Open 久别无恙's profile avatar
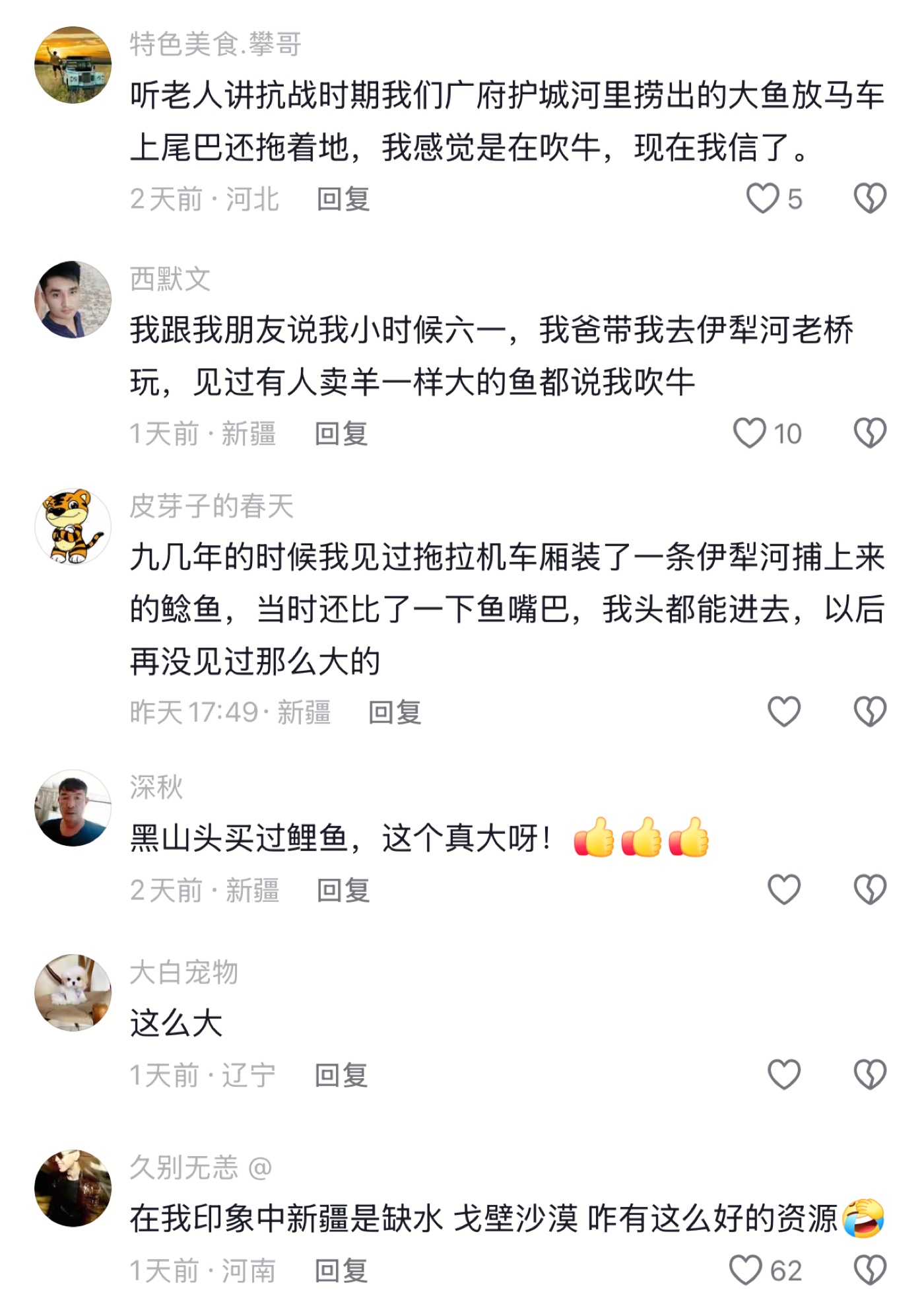Image resolution: width=924 pixels, height=1306 pixels. tap(73, 1188)
